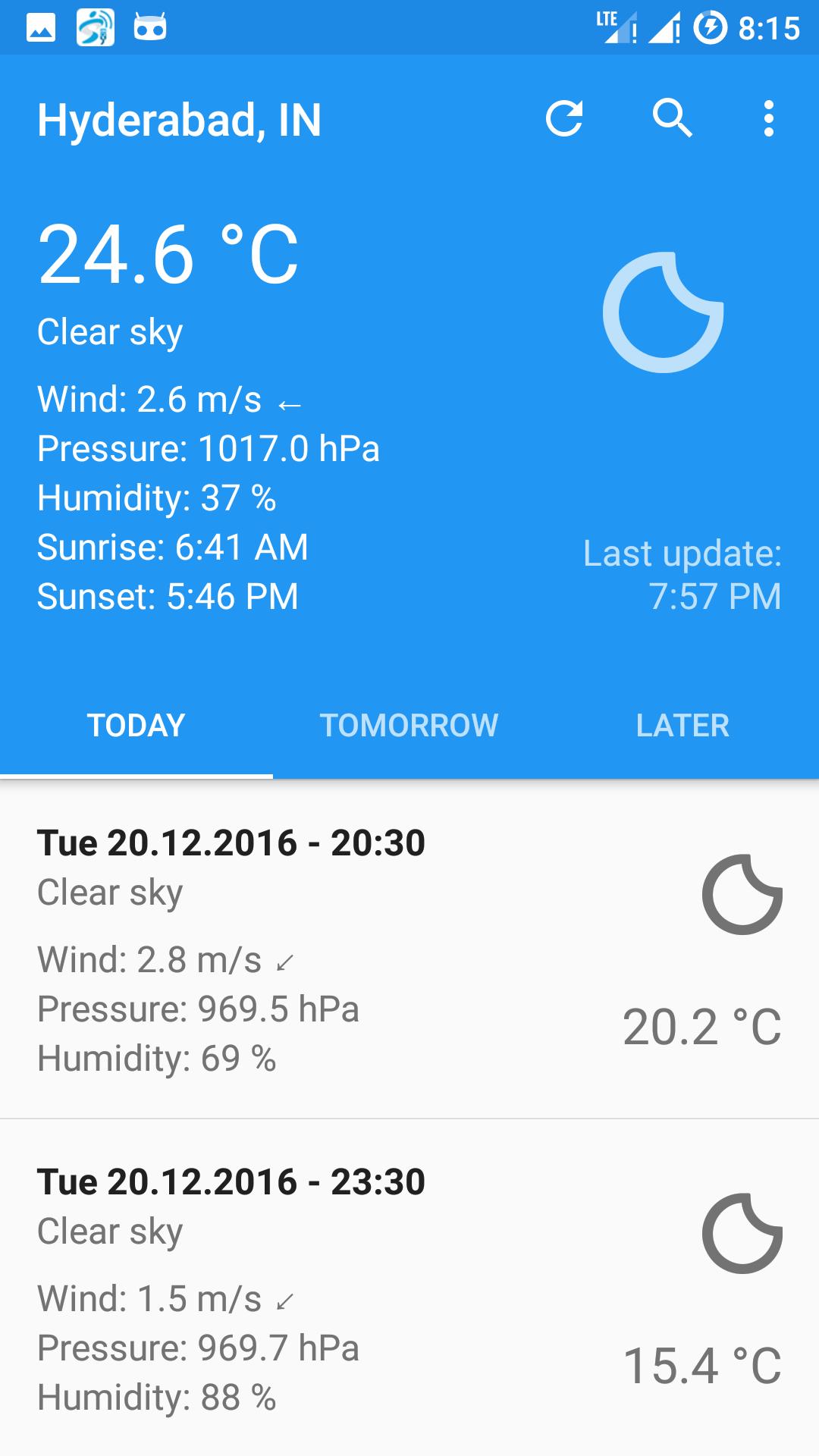Click the Hyderabad, IN city title
The image size is (819, 1456).
pos(180,119)
